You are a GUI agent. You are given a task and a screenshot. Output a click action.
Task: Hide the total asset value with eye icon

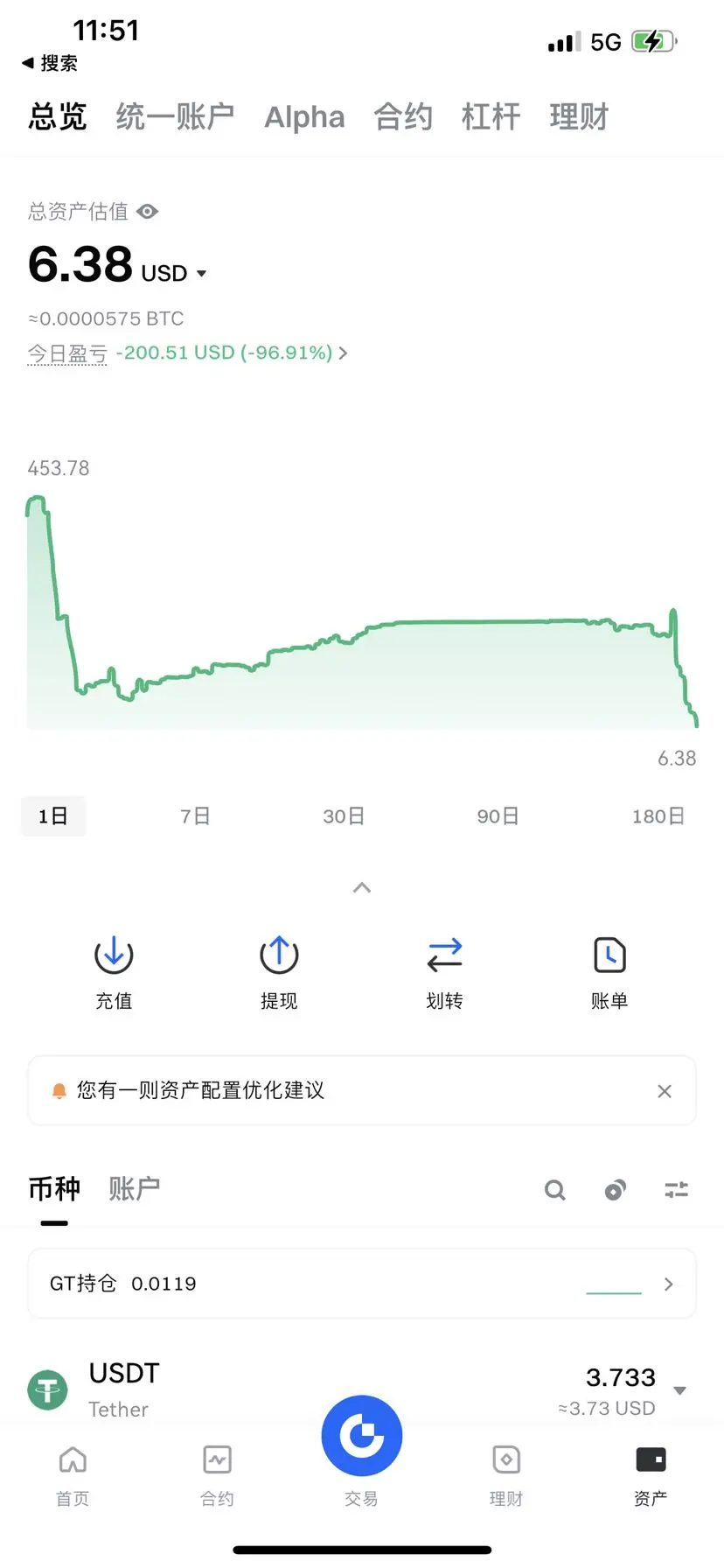click(148, 212)
